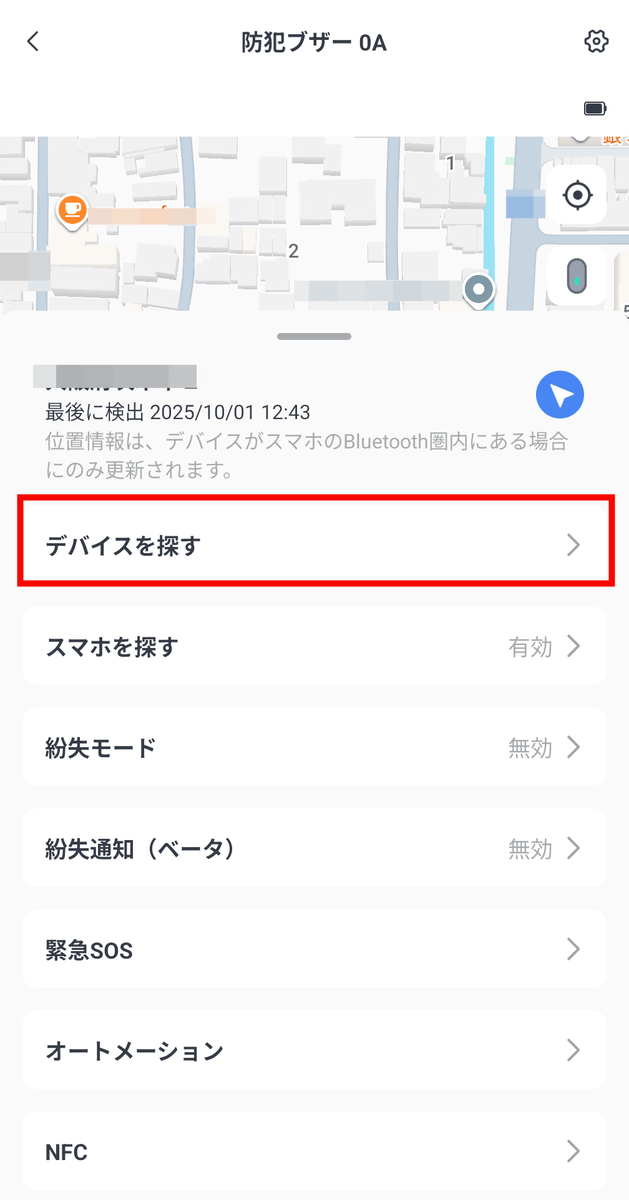Open デバイスを探す
The height and width of the screenshot is (1200, 629).
click(314, 546)
